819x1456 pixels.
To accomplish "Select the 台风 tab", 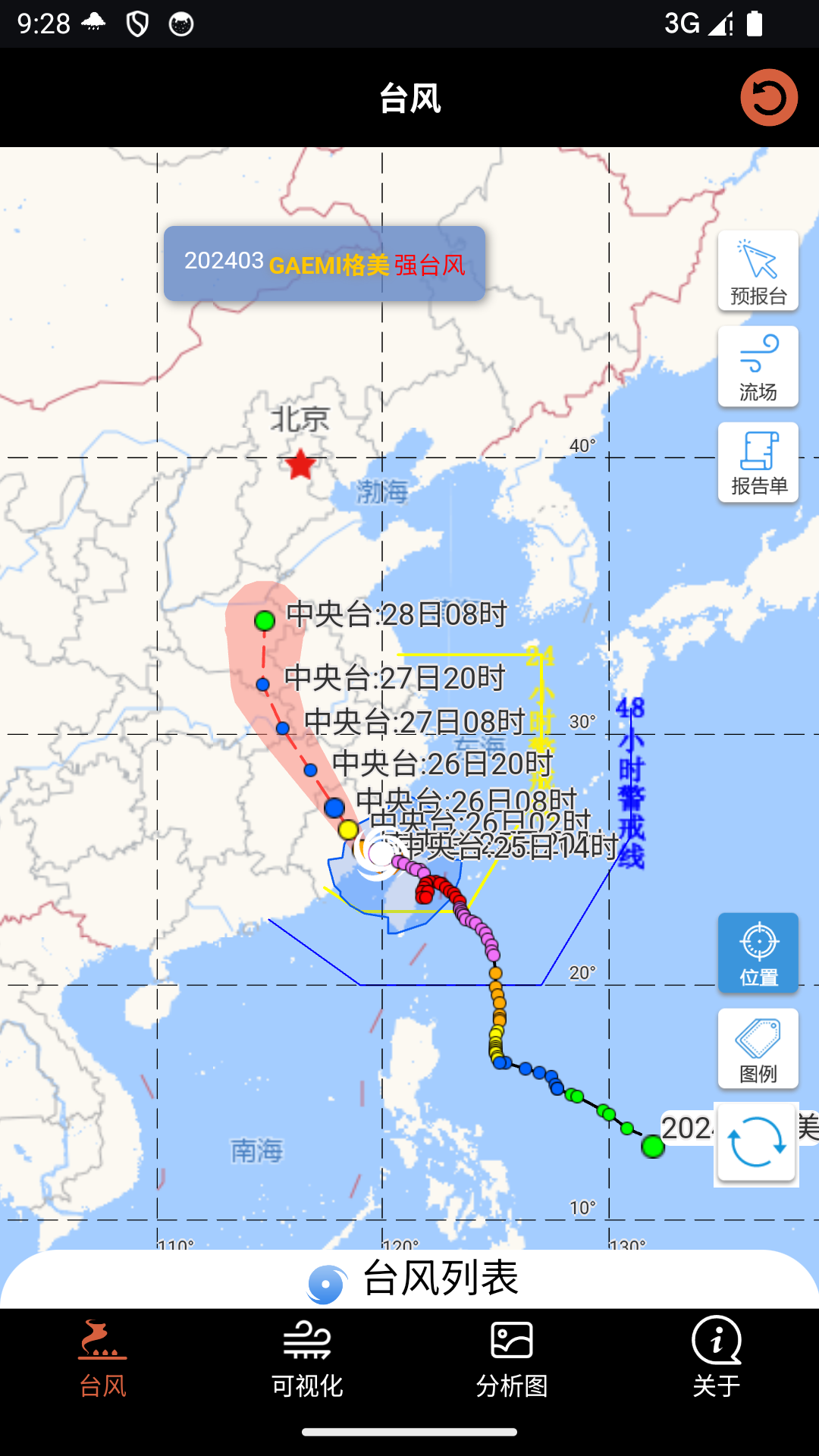I will pyautogui.click(x=102, y=1358).
